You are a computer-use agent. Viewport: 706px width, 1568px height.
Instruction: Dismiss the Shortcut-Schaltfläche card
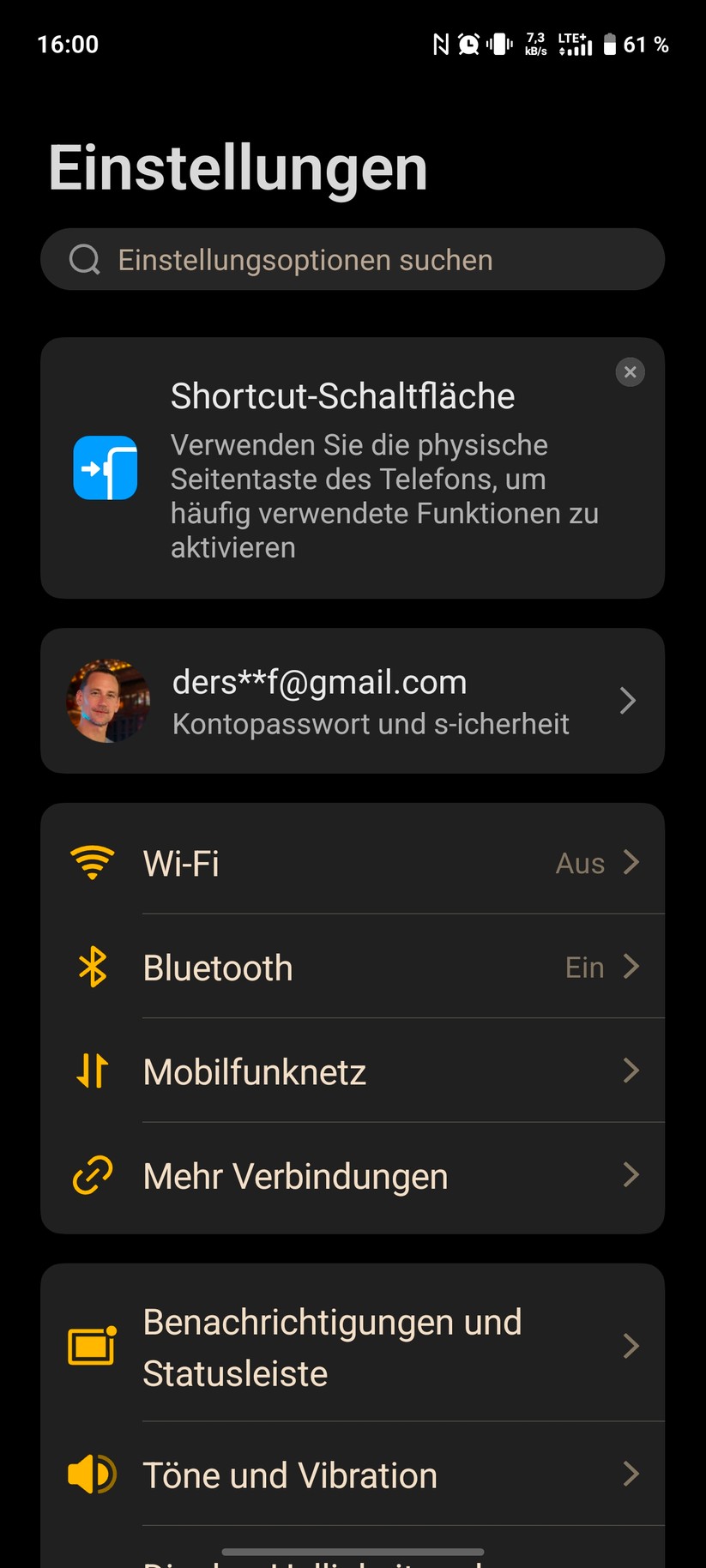coord(630,371)
